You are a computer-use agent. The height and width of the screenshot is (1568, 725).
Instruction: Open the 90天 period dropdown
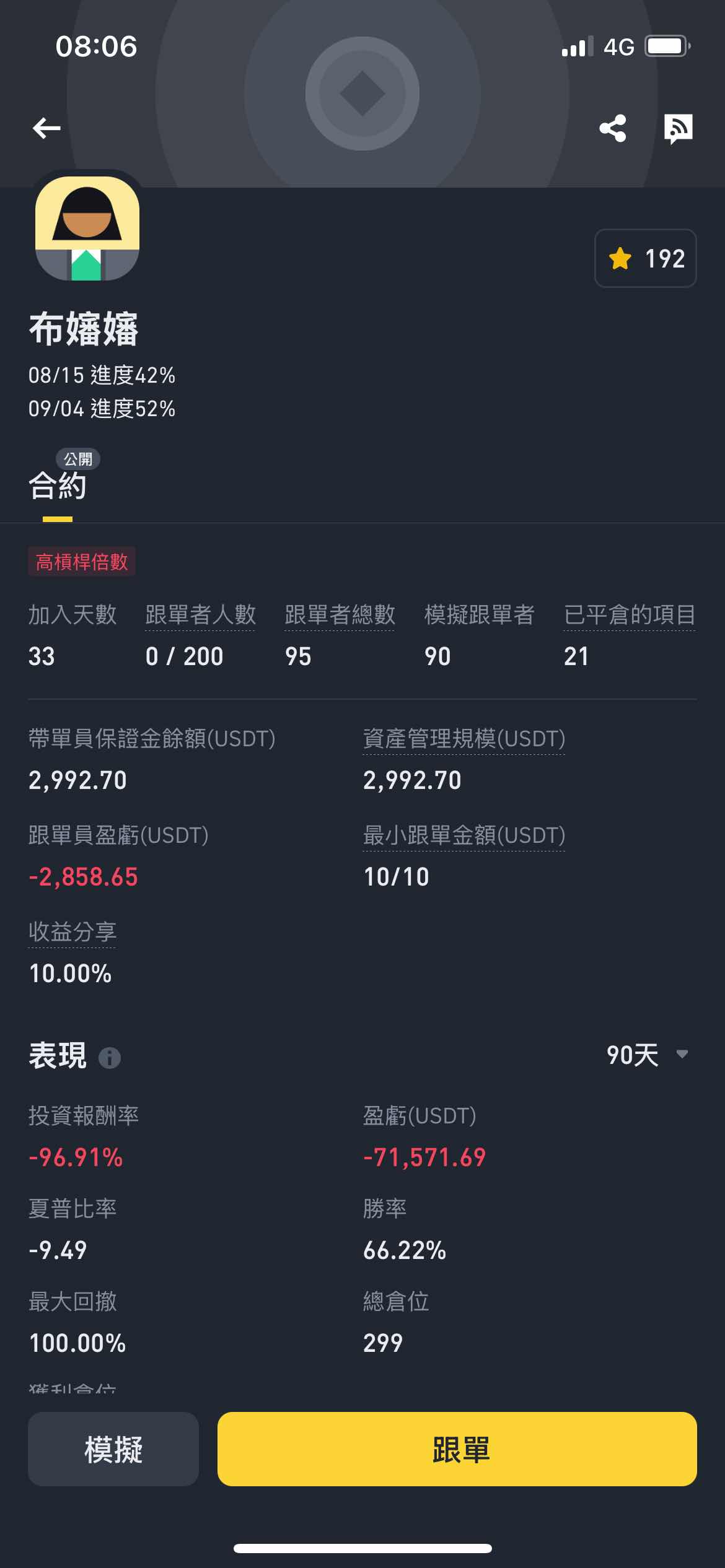click(x=646, y=1055)
